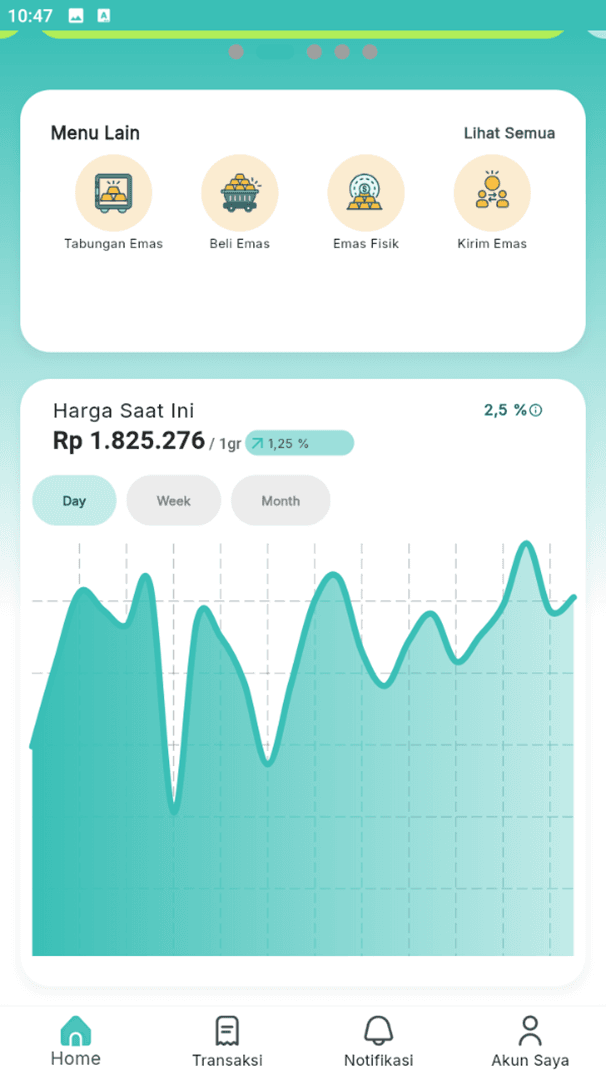
Task: Open the Notifikasi tab
Action: coord(379,1041)
